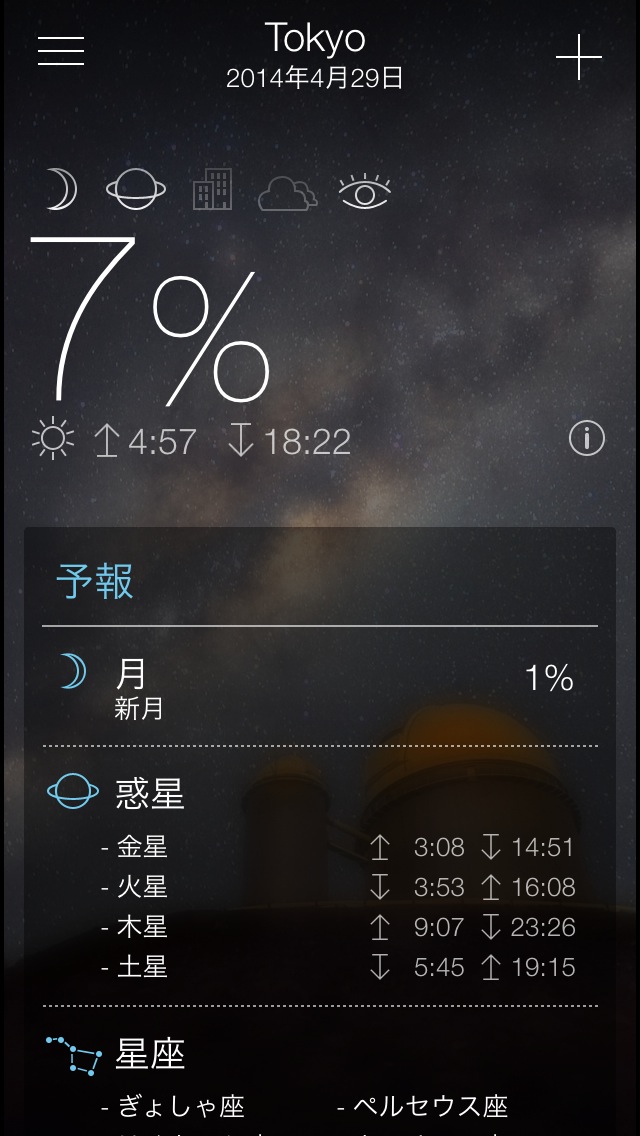Select the eye visibility factor icon
Screen dimensions: 640x1136
tap(364, 191)
